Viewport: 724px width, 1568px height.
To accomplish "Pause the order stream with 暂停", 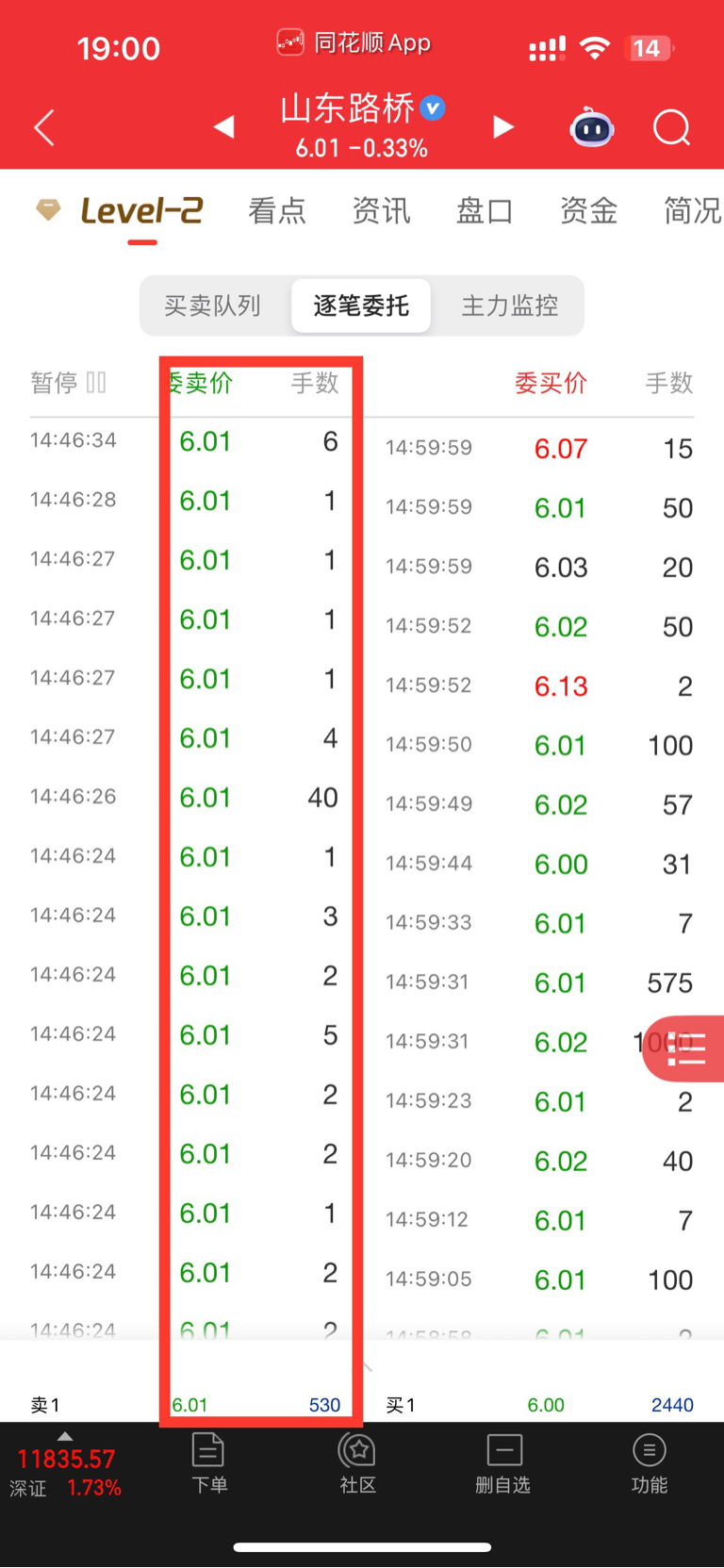I will 68,383.
